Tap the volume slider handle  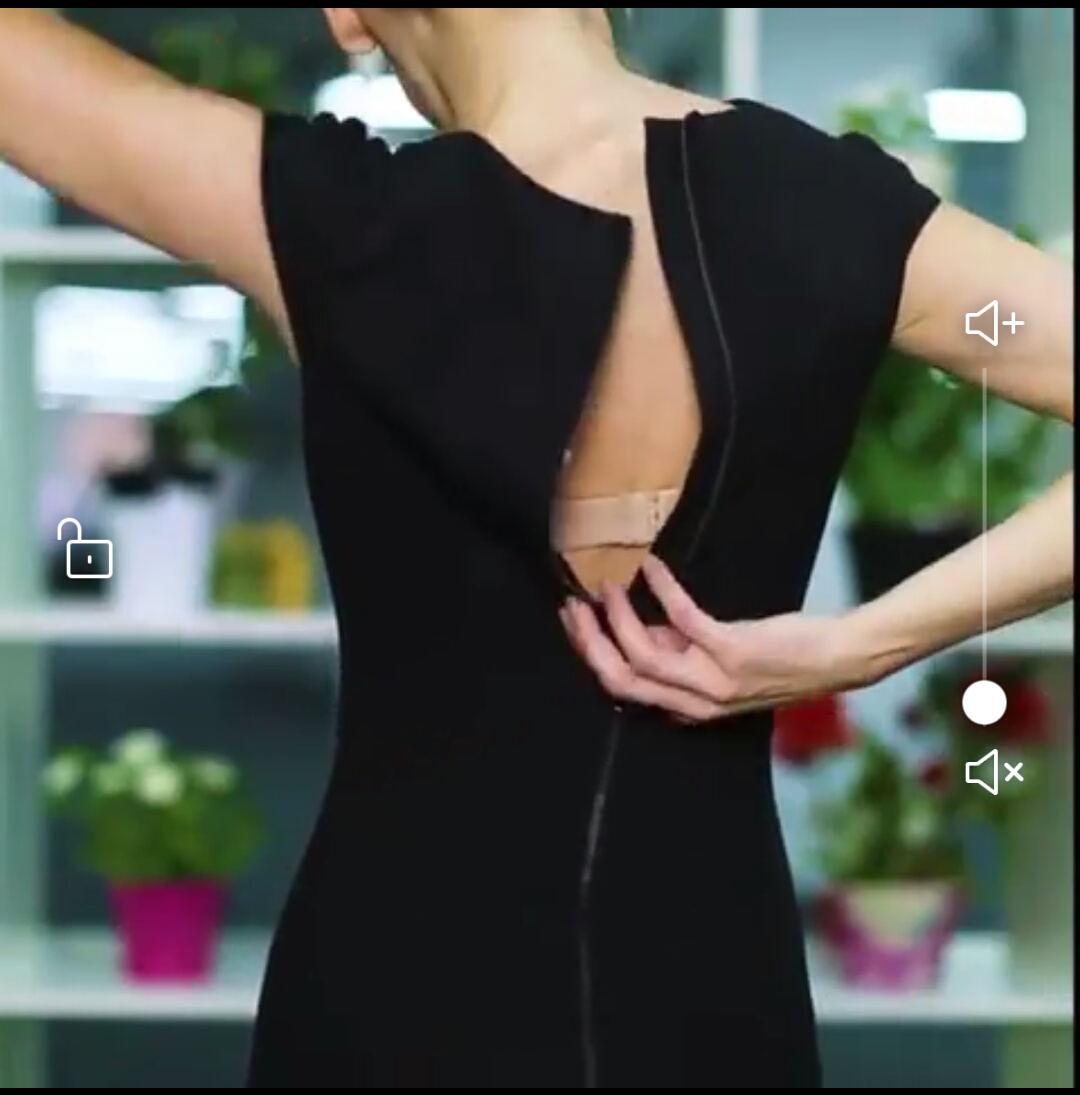click(984, 702)
